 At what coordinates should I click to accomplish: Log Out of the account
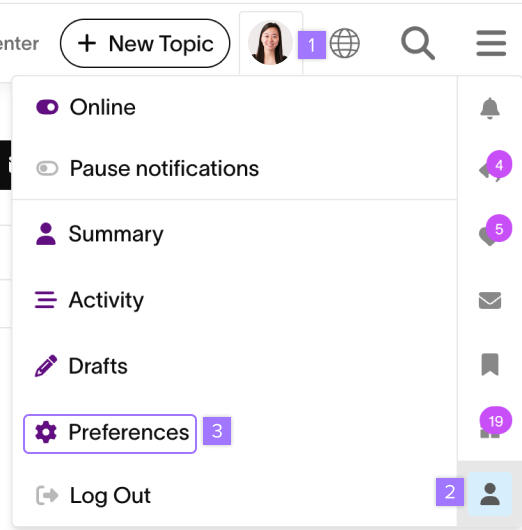(x=93, y=496)
